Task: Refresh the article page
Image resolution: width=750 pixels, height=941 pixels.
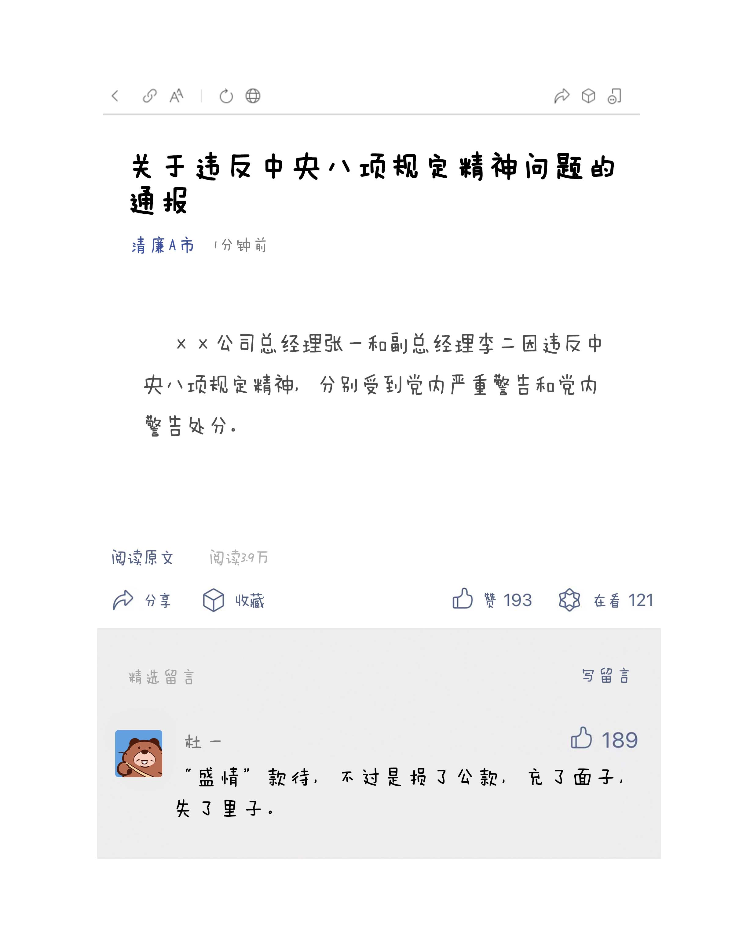Action: pos(226,96)
